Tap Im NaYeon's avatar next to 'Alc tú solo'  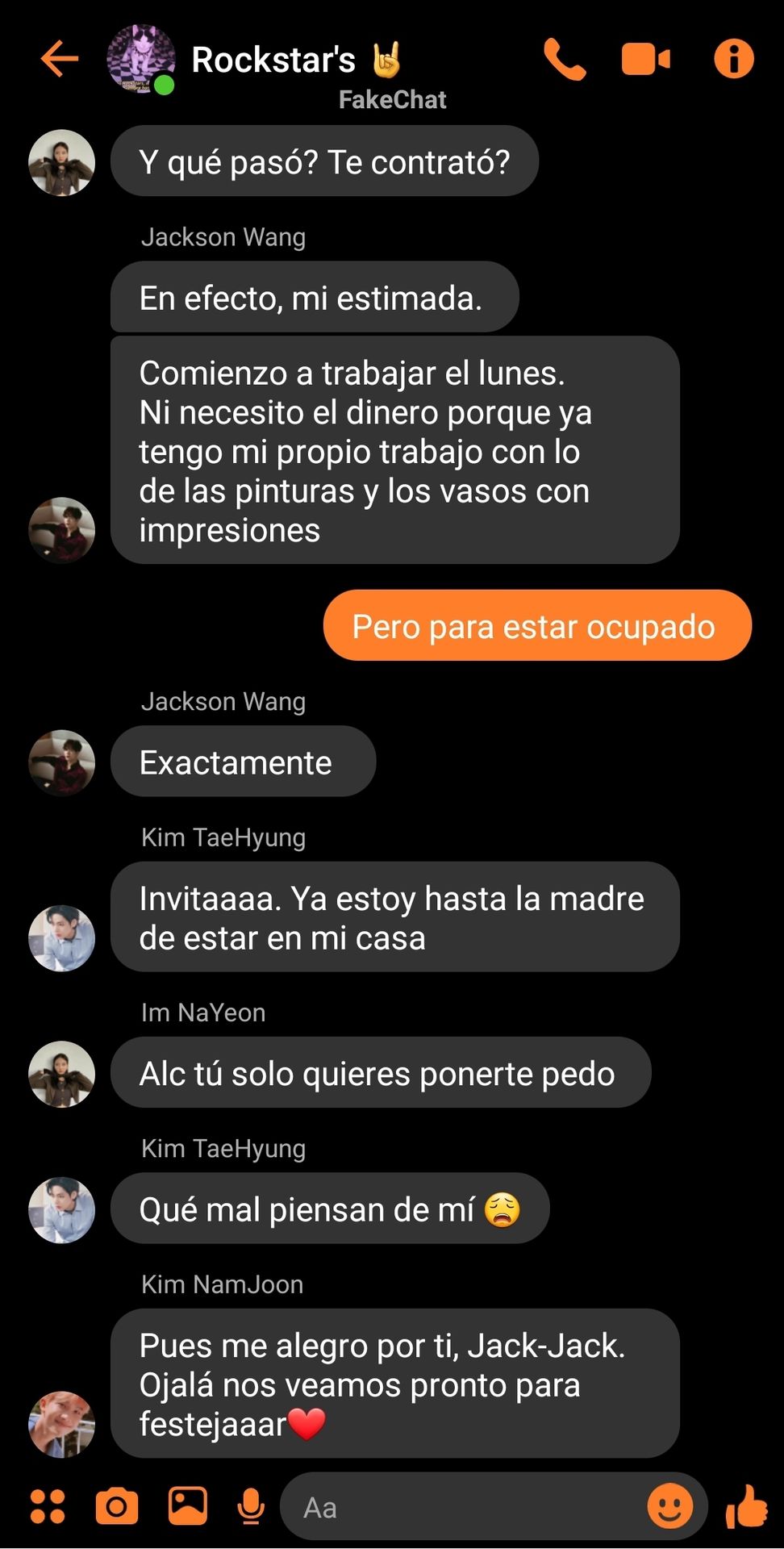62,1074
